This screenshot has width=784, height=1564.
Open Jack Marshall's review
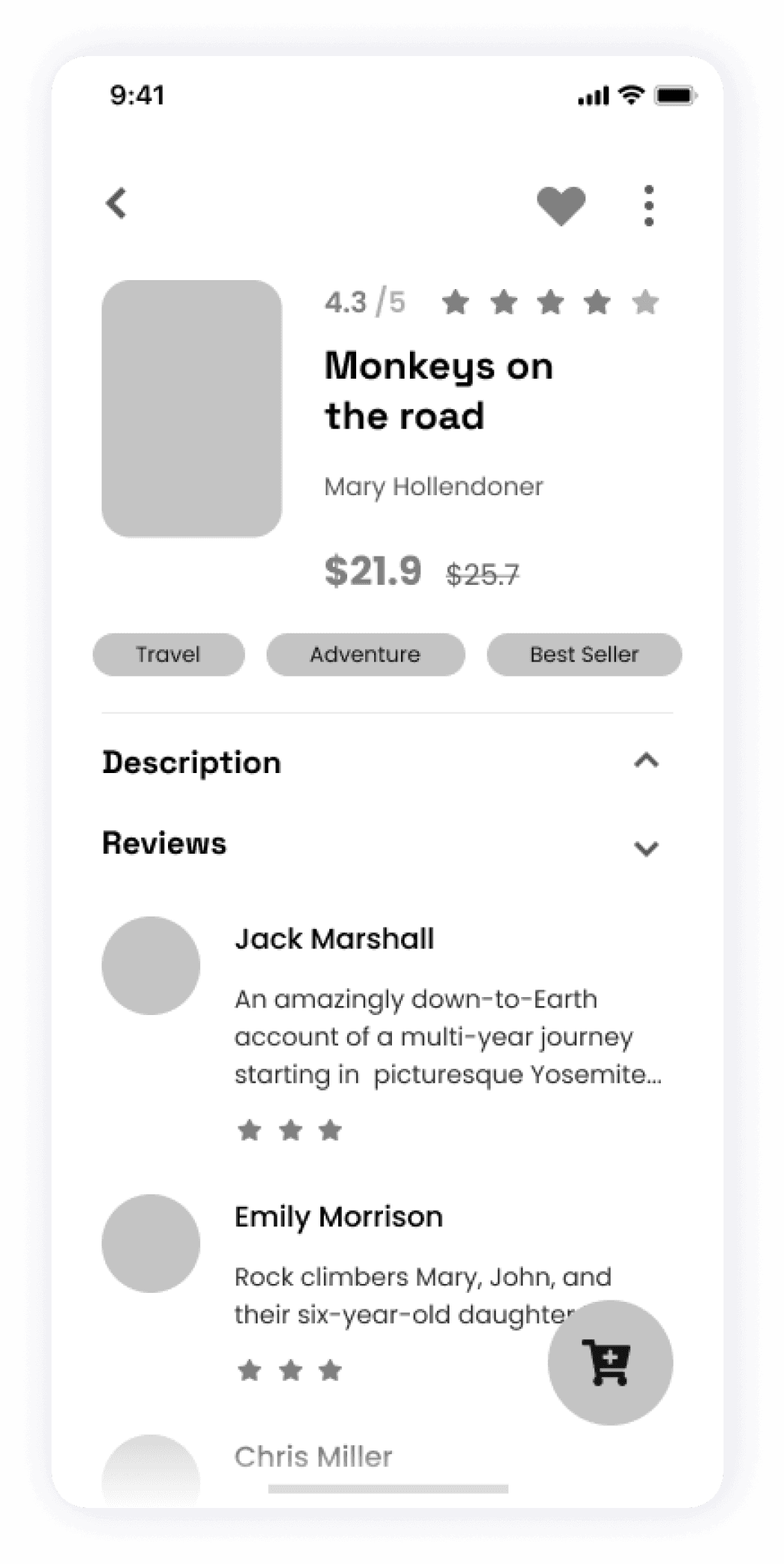(447, 1036)
